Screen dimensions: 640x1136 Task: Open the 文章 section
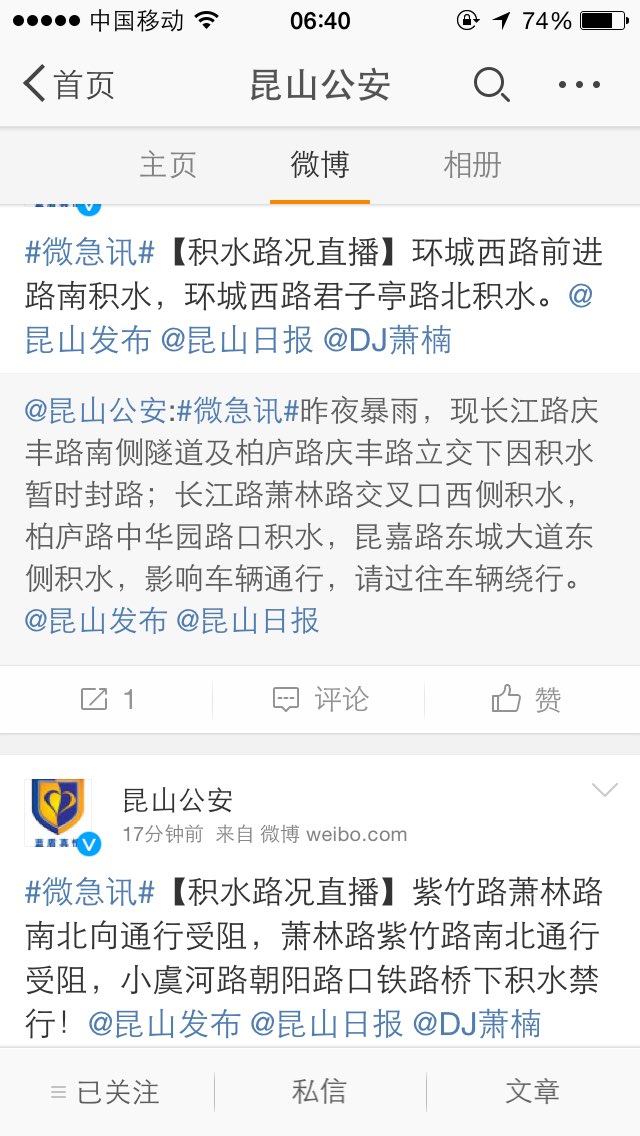(533, 1091)
